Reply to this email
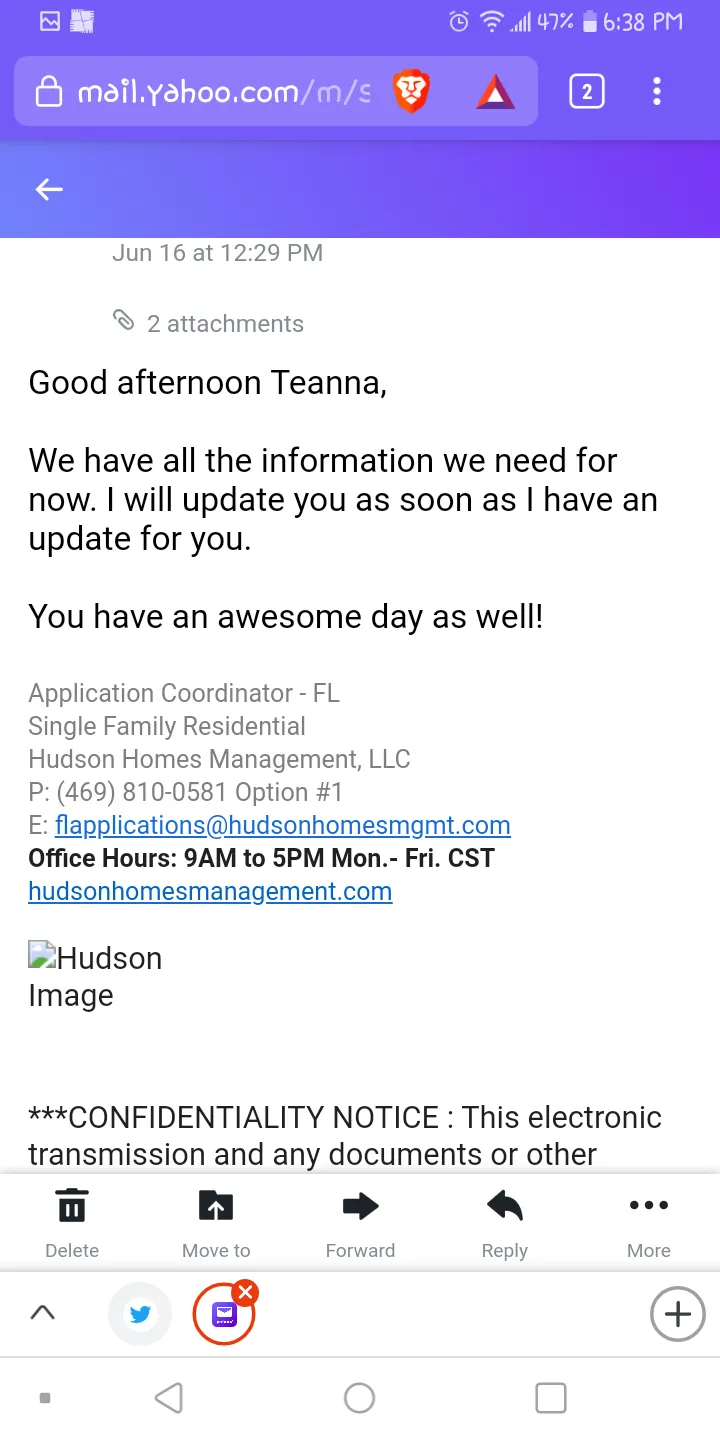The image size is (720, 1440). [x=504, y=1222]
